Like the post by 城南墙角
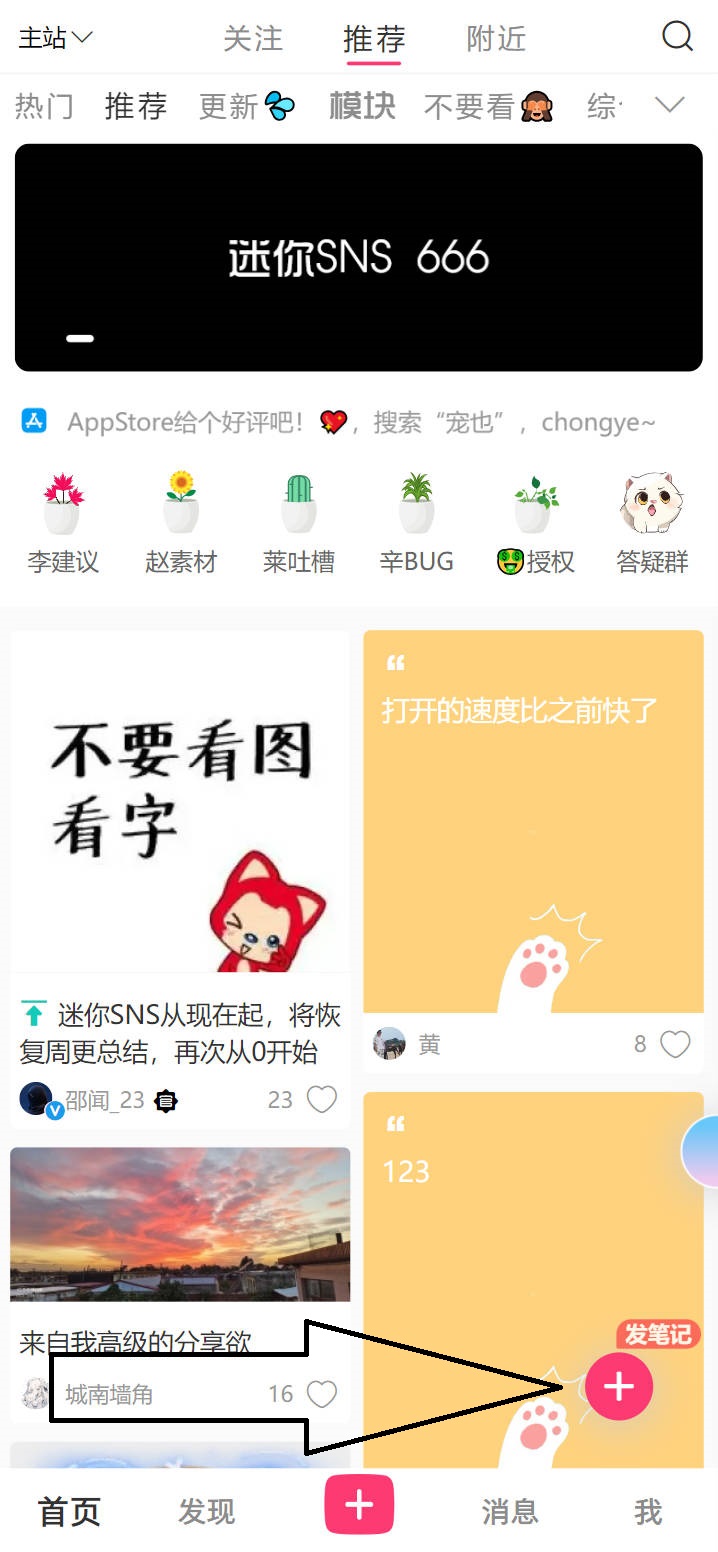Screen dimensions: 718x1552 click(x=321, y=1394)
